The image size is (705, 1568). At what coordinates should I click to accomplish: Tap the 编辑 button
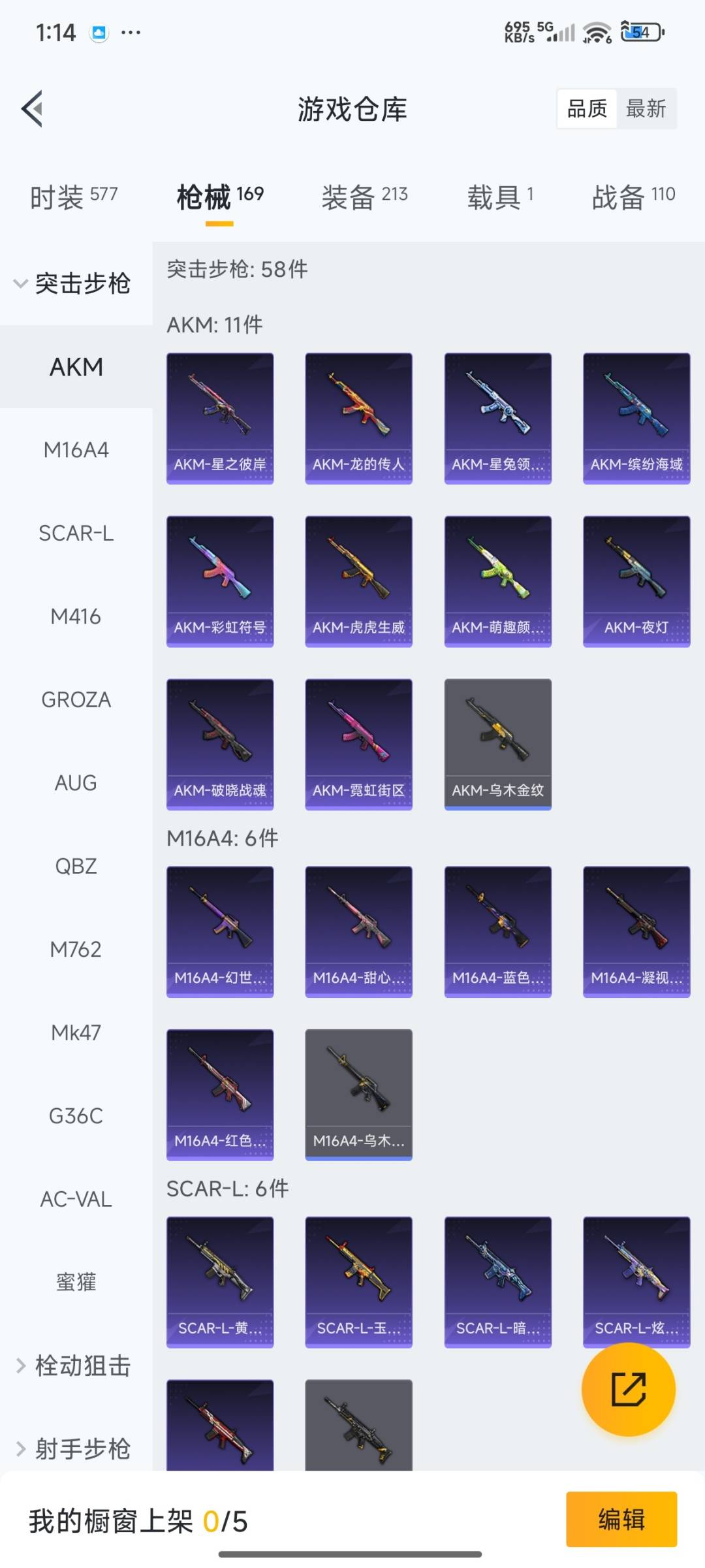tap(621, 1519)
